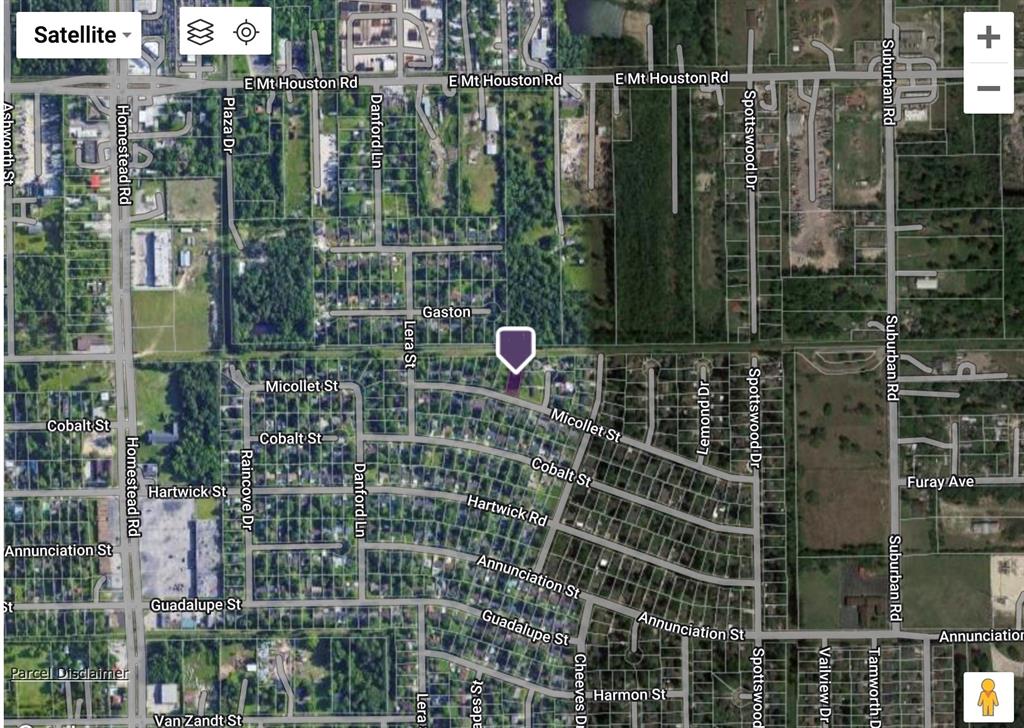Zoom in on the map
This screenshot has height=728, width=1024.
tap(988, 38)
